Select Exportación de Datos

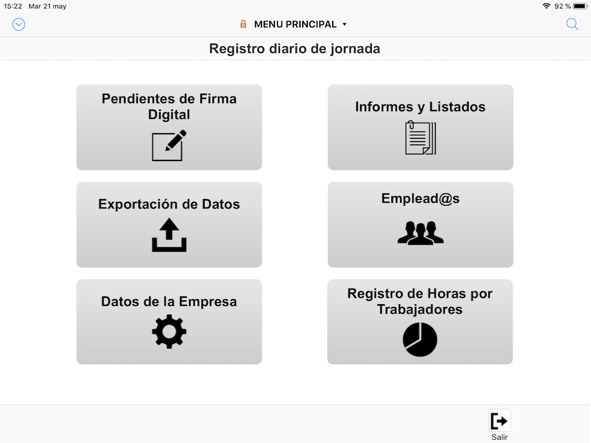point(169,225)
